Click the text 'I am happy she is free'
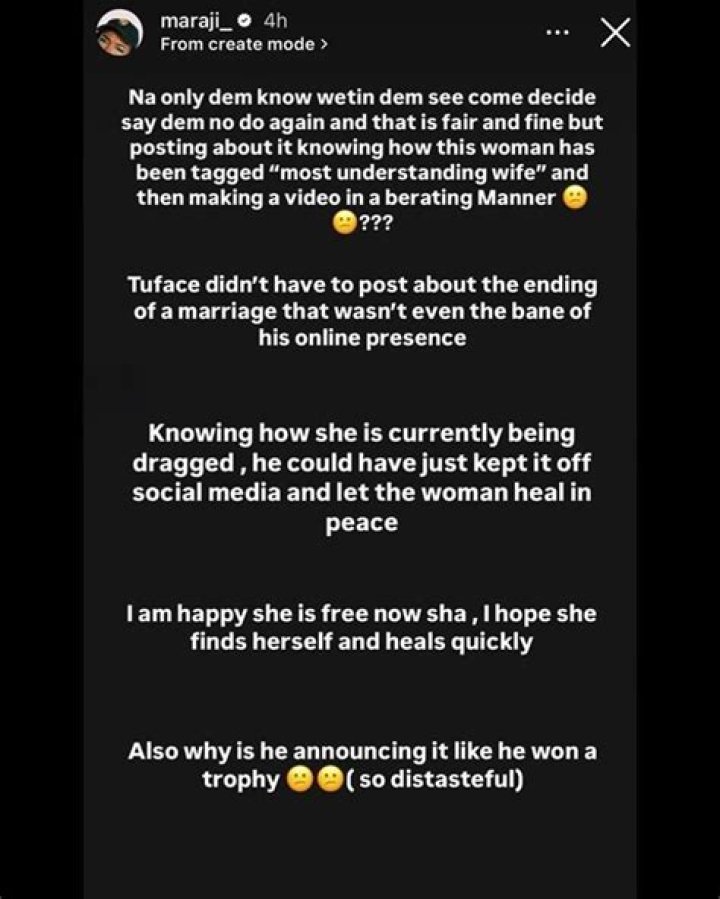This screenshot has height=899, width=720. point(362,627)
